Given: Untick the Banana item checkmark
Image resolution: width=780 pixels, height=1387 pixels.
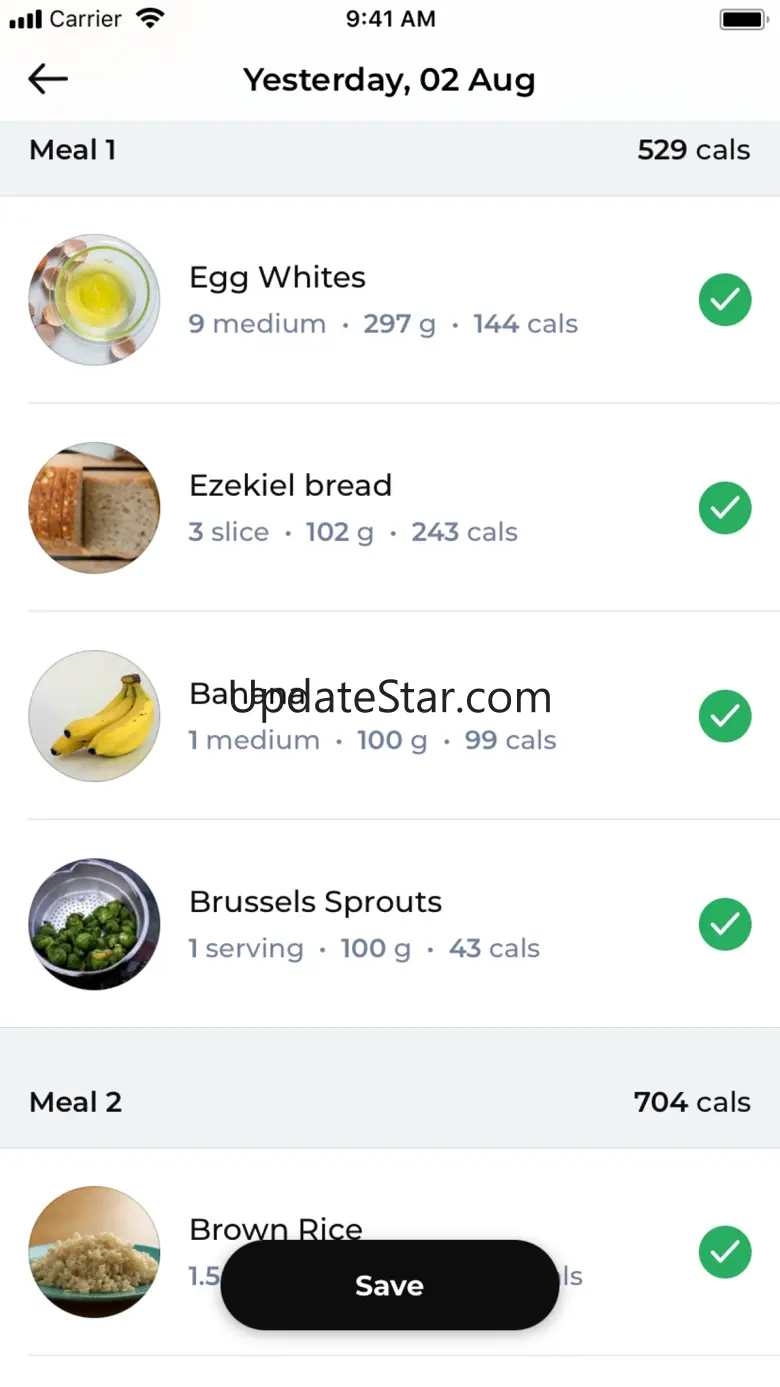Looking at the screenshot, I should (x=724, y=716).
